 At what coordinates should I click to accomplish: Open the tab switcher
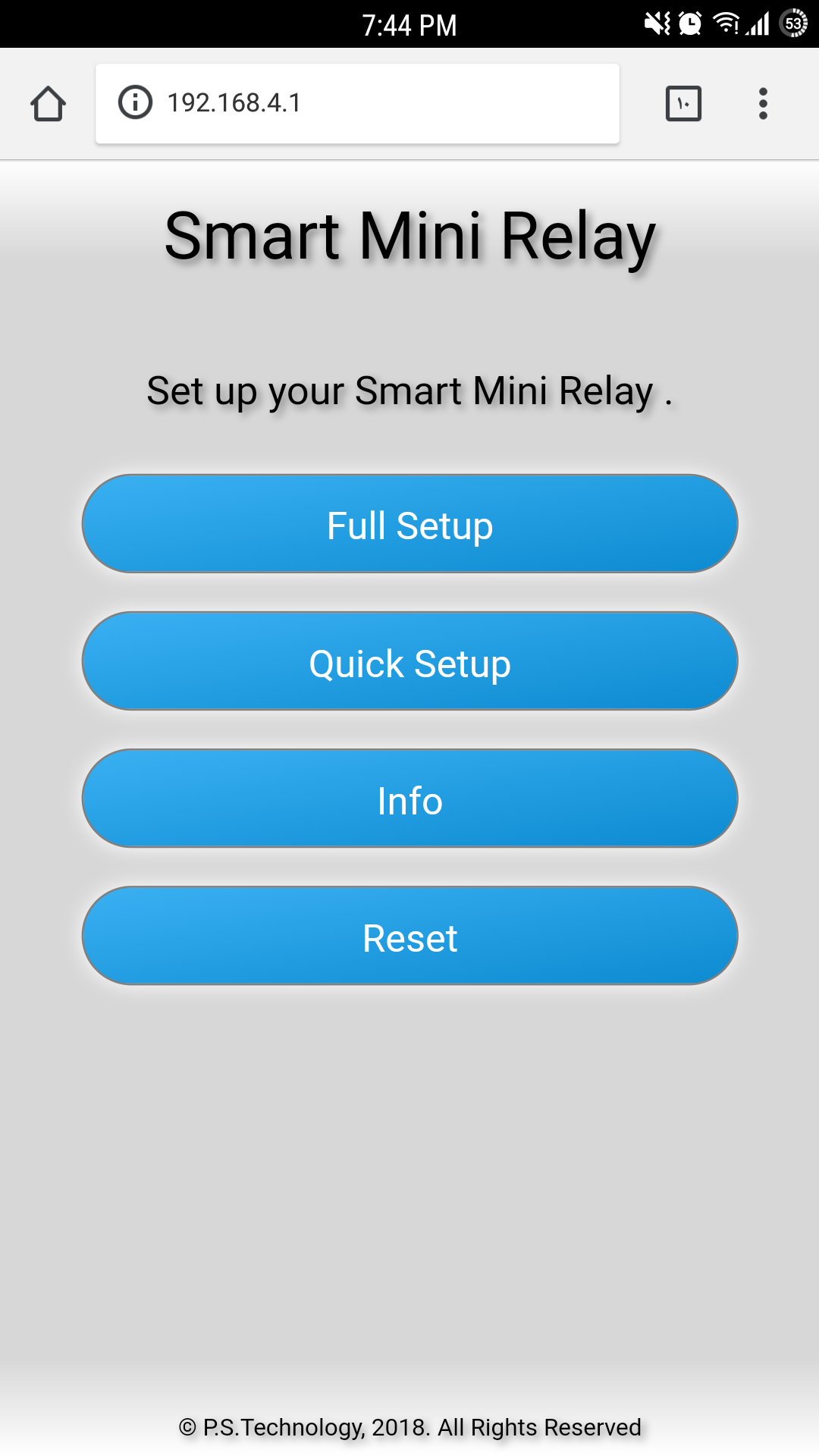pyautogui.click(x=683, y=104)
